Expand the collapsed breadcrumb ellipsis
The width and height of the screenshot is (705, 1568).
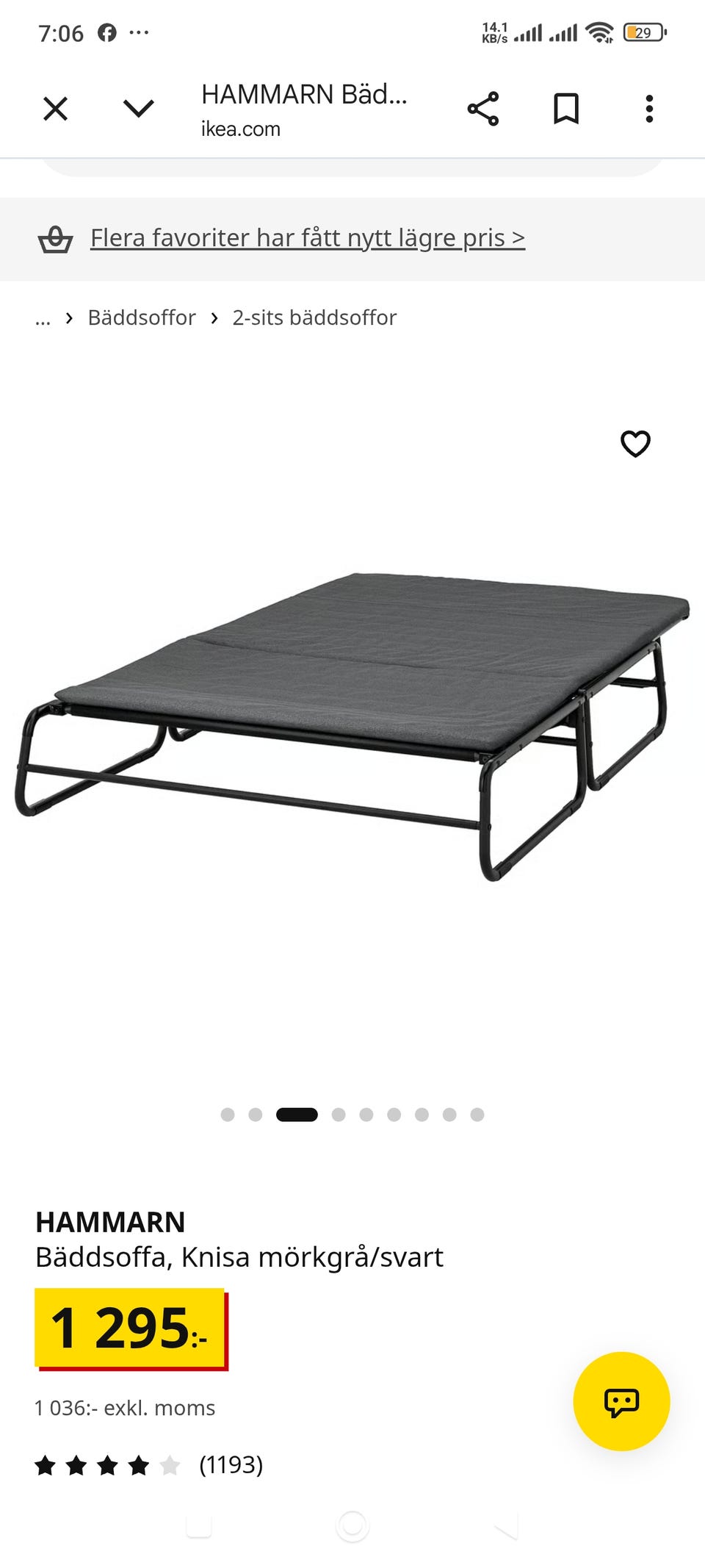(43, 319)
